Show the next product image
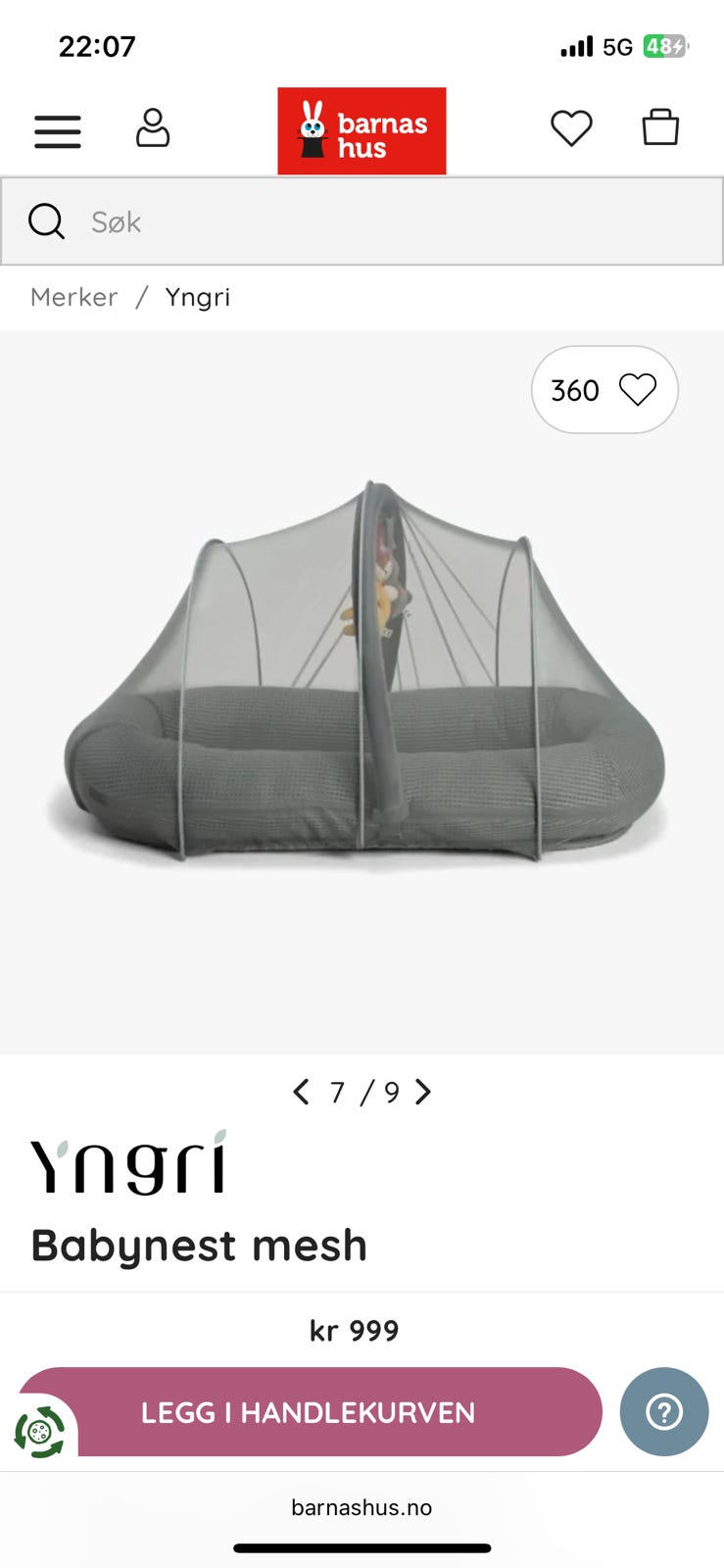This screenshot has width=724, height=1568. (423, 1092)
